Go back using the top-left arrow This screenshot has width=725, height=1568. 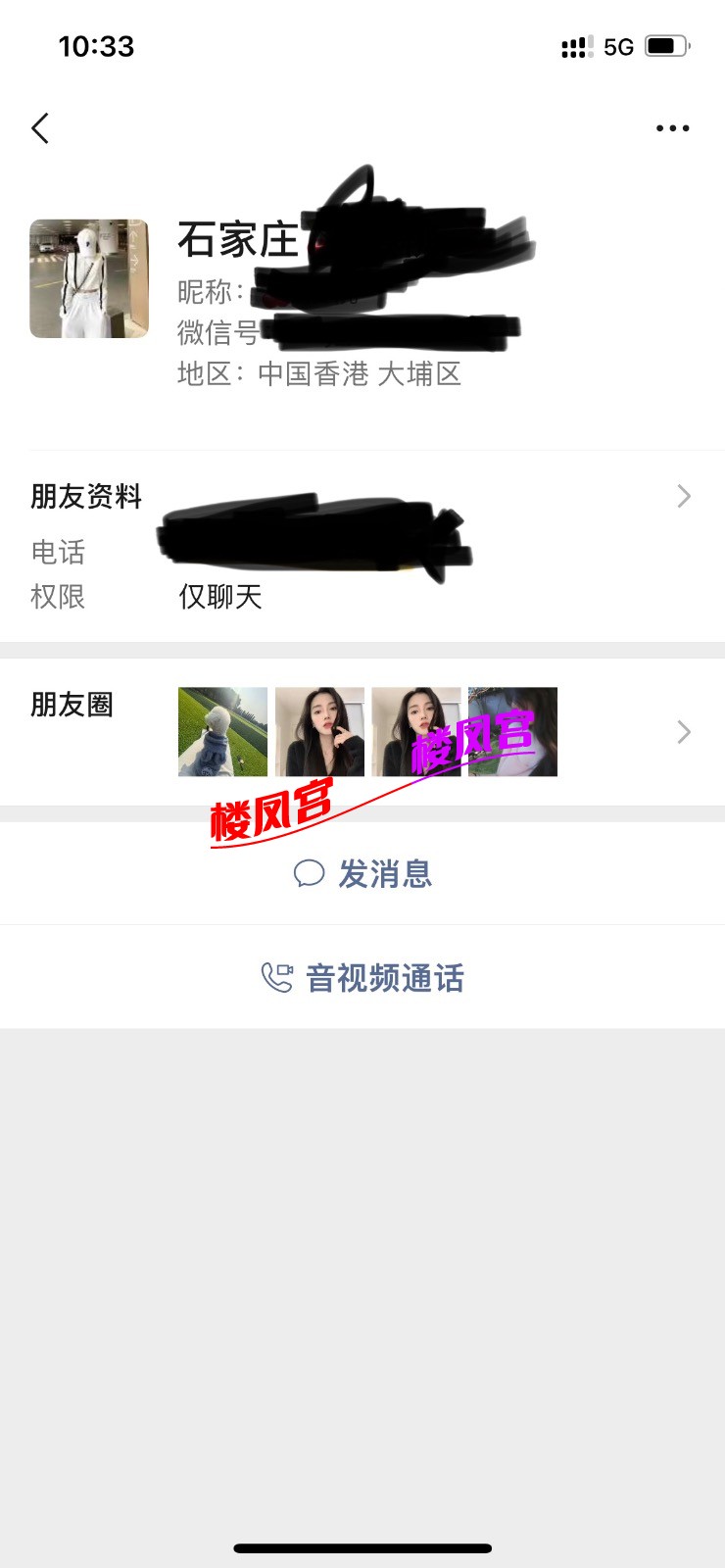click(40, 128)
